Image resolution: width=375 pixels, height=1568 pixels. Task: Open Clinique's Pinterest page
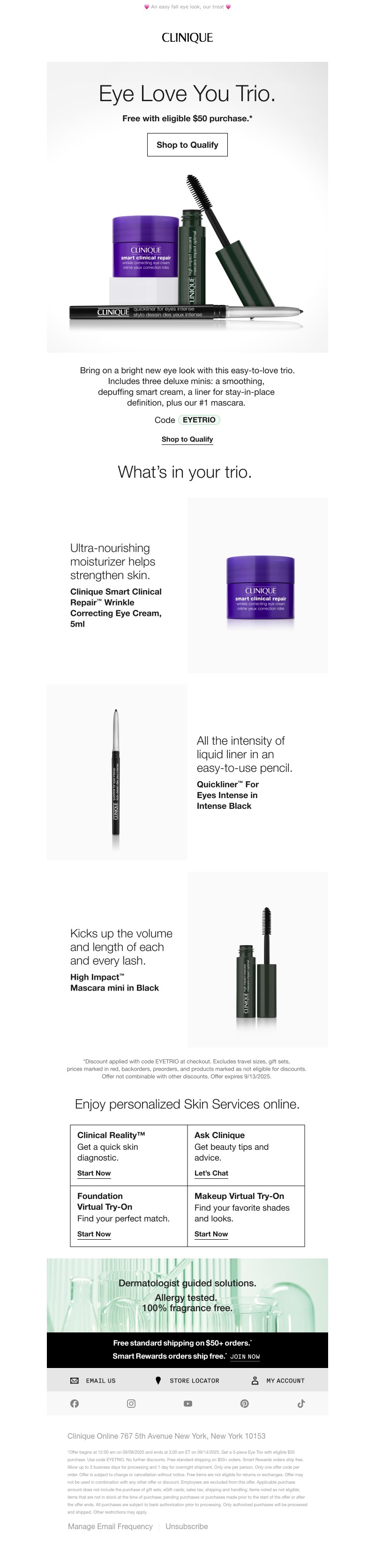[x=244, y=1404]
